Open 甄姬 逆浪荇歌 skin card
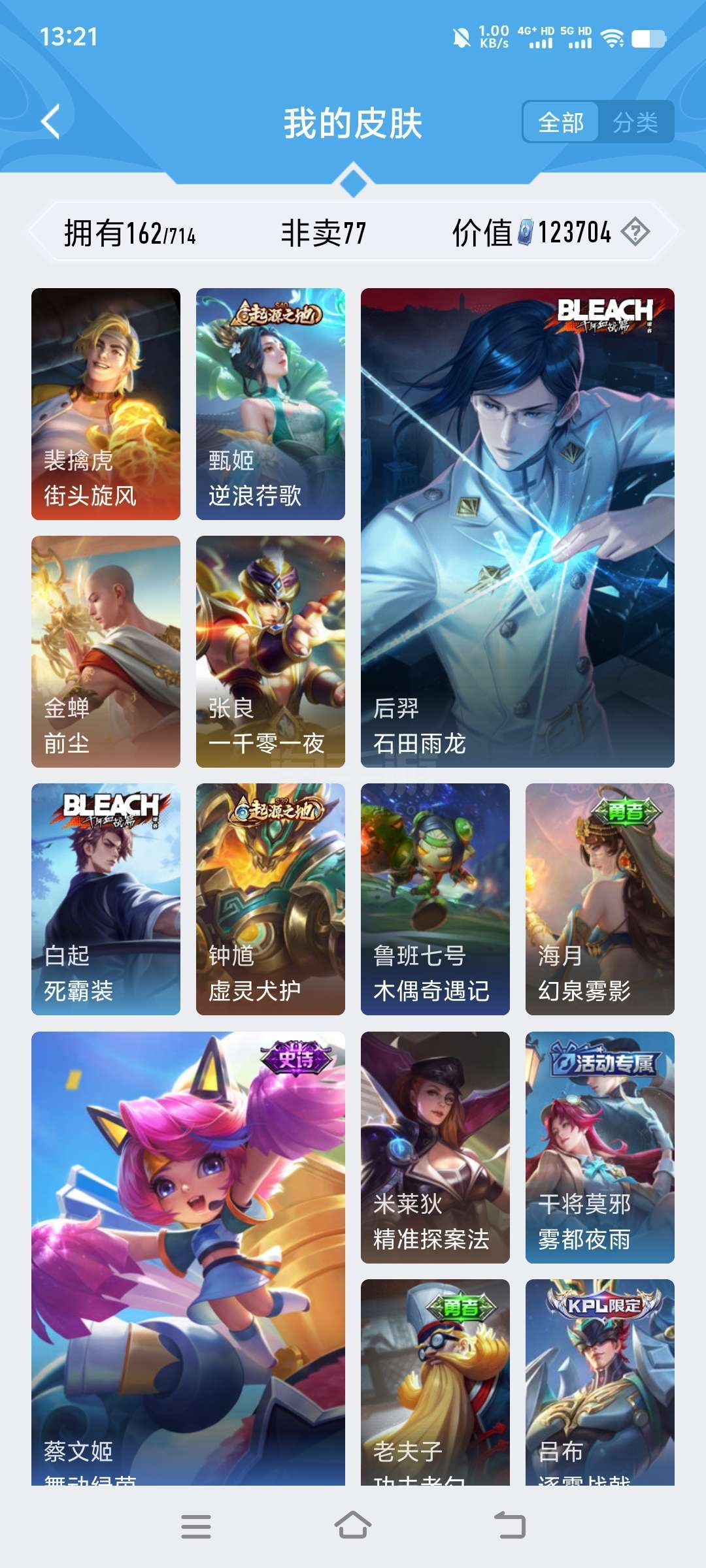The width and height of the screenshot is (706, 1568). tap(271, 404)
